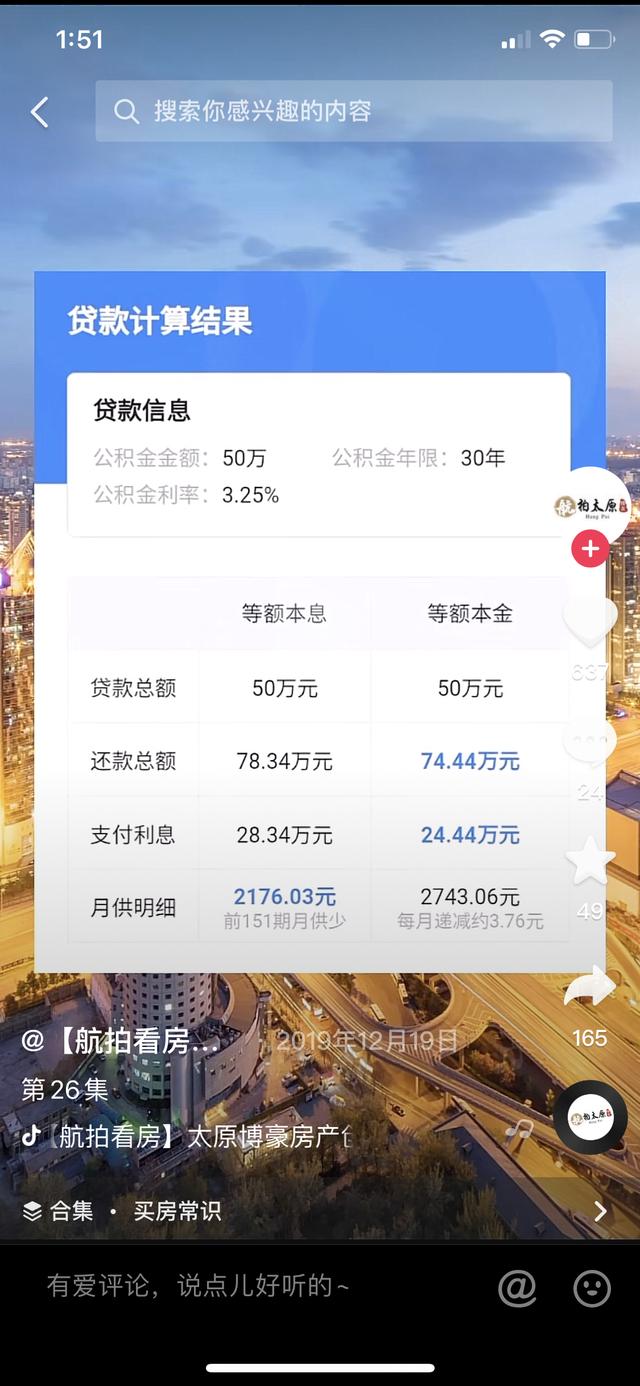Screen dimensions: 640x1386
Task: Share the video with the arrow icon
Action: 590,988
